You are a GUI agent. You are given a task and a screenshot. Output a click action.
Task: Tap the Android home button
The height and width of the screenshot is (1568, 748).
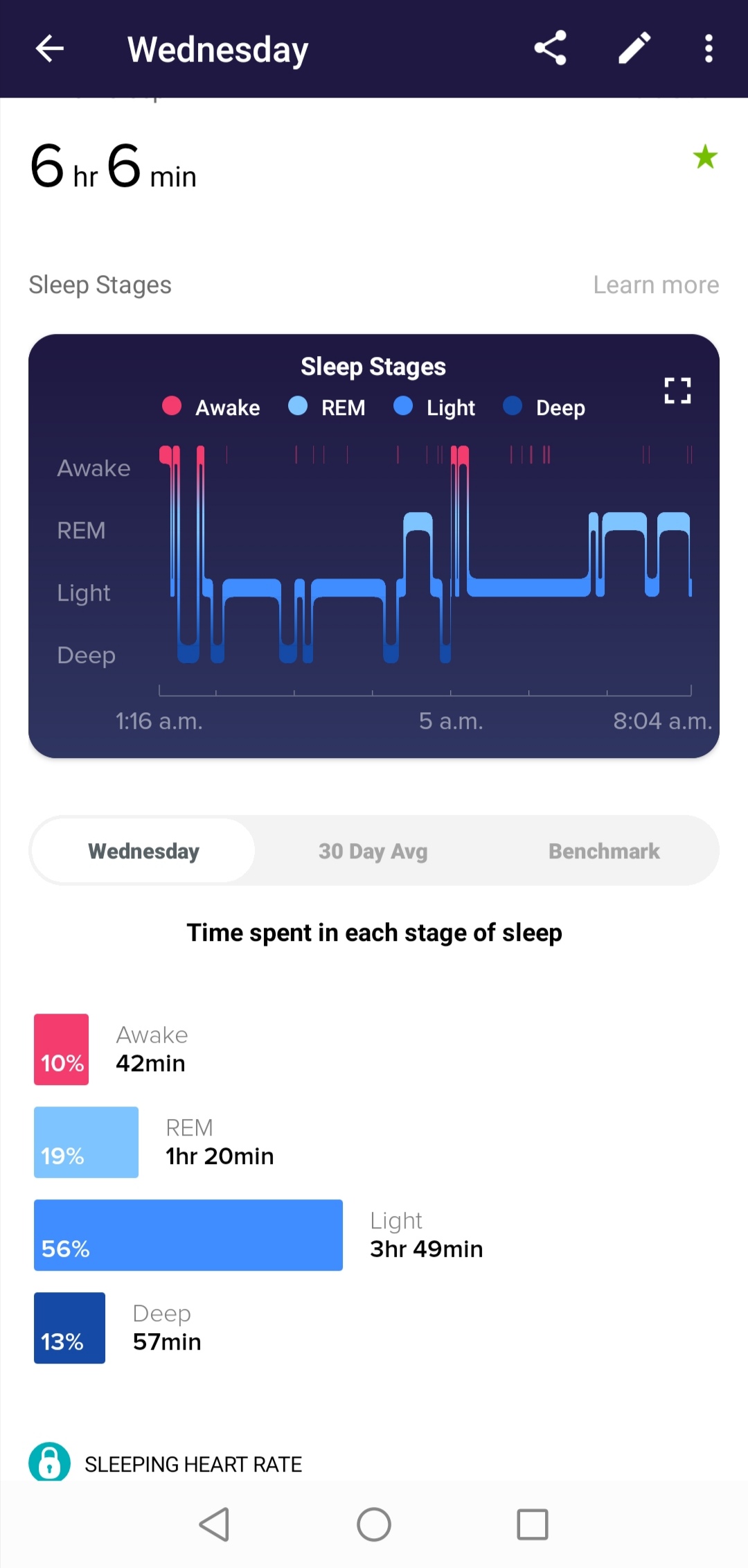(374, 1524)
